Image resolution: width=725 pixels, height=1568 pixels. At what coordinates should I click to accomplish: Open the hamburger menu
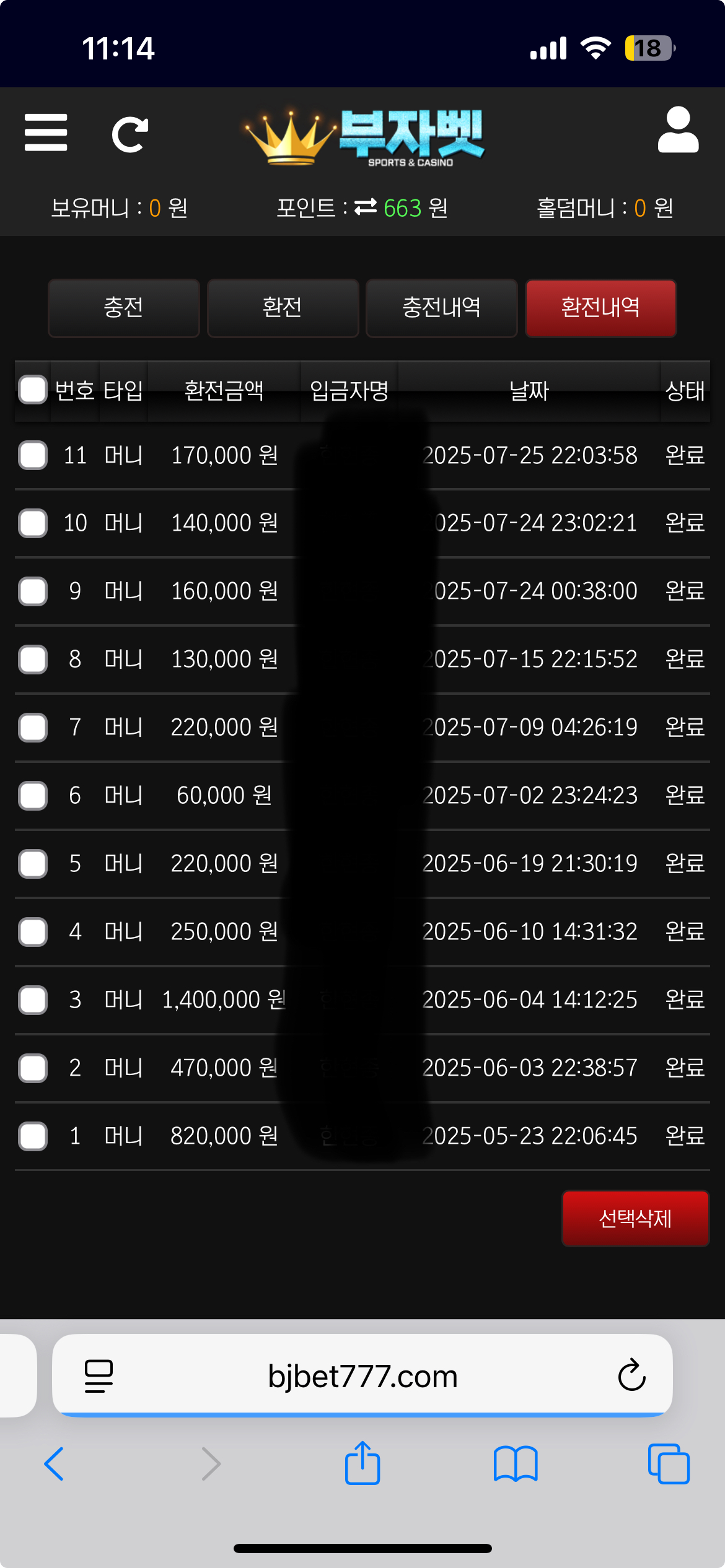(46, 132)
